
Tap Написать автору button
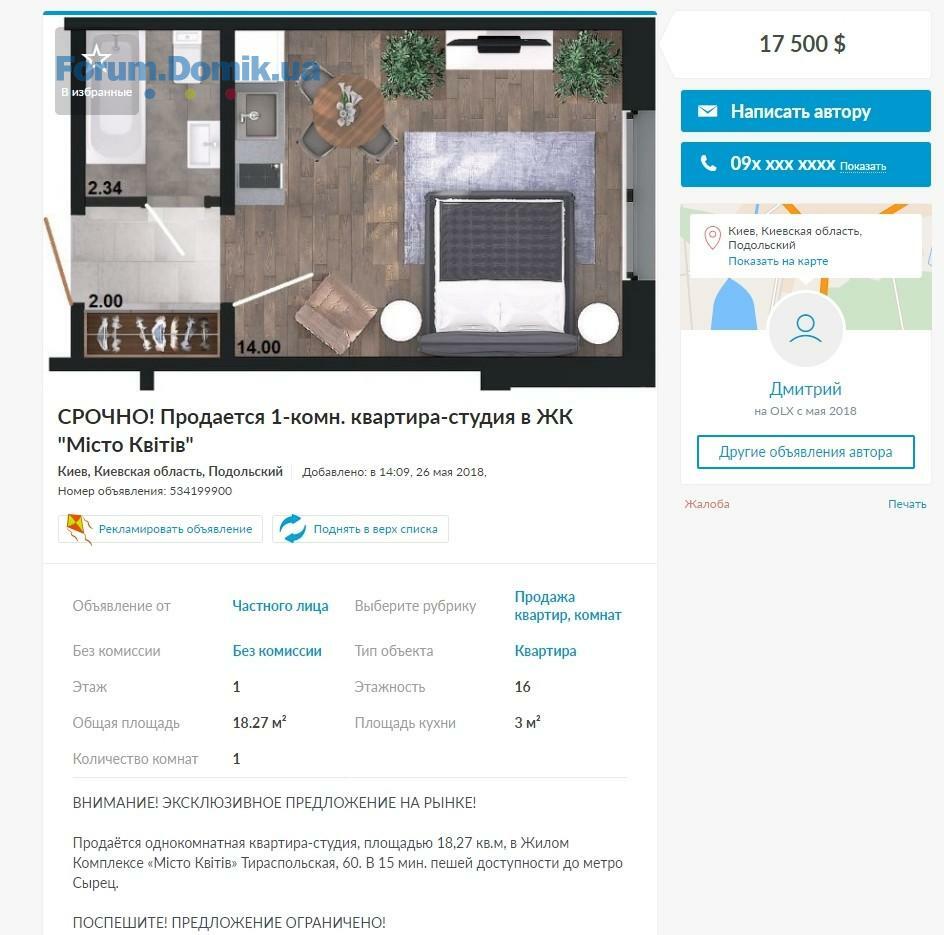click(x=805, y=112)
